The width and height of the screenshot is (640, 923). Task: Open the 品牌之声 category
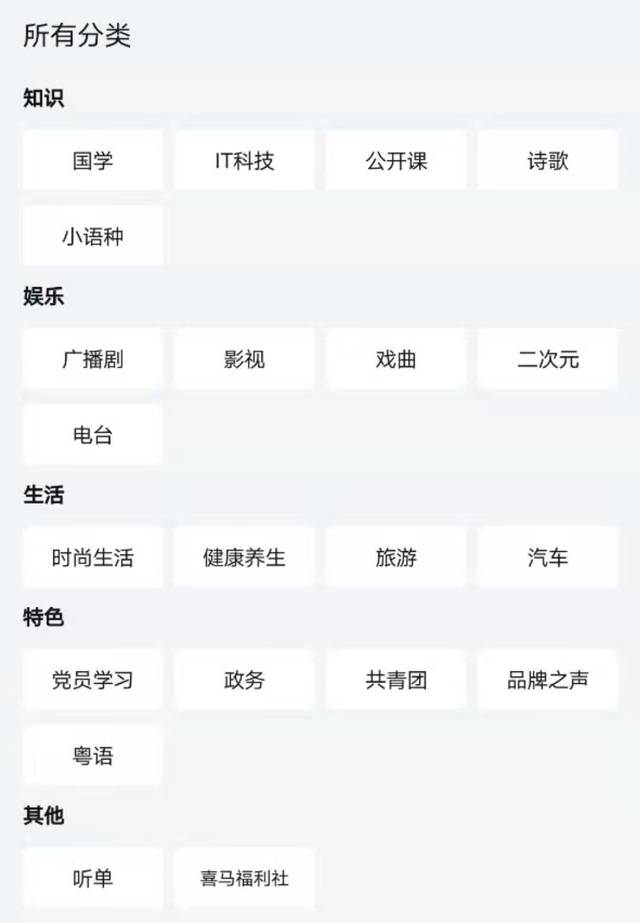coord(548,680)
